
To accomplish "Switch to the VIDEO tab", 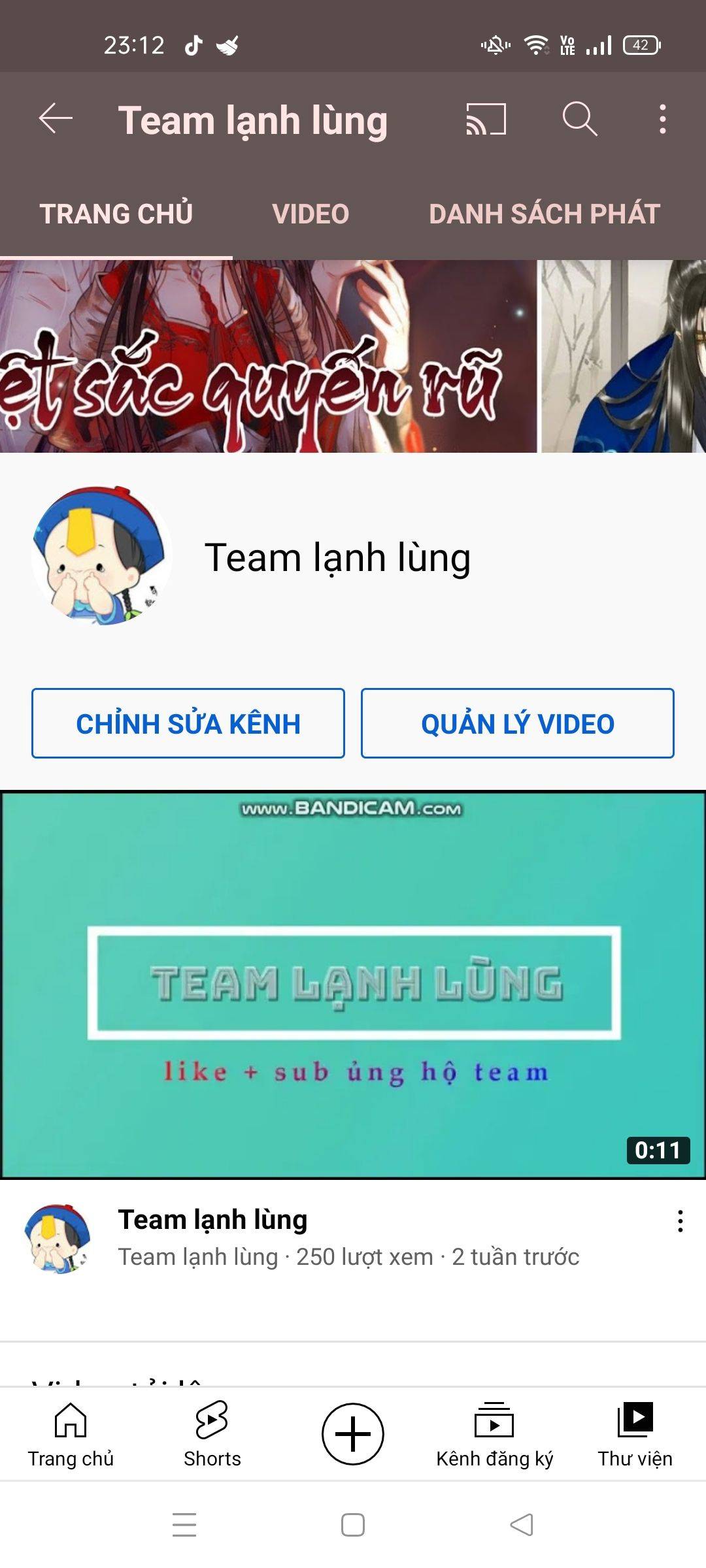I will 311,214.
